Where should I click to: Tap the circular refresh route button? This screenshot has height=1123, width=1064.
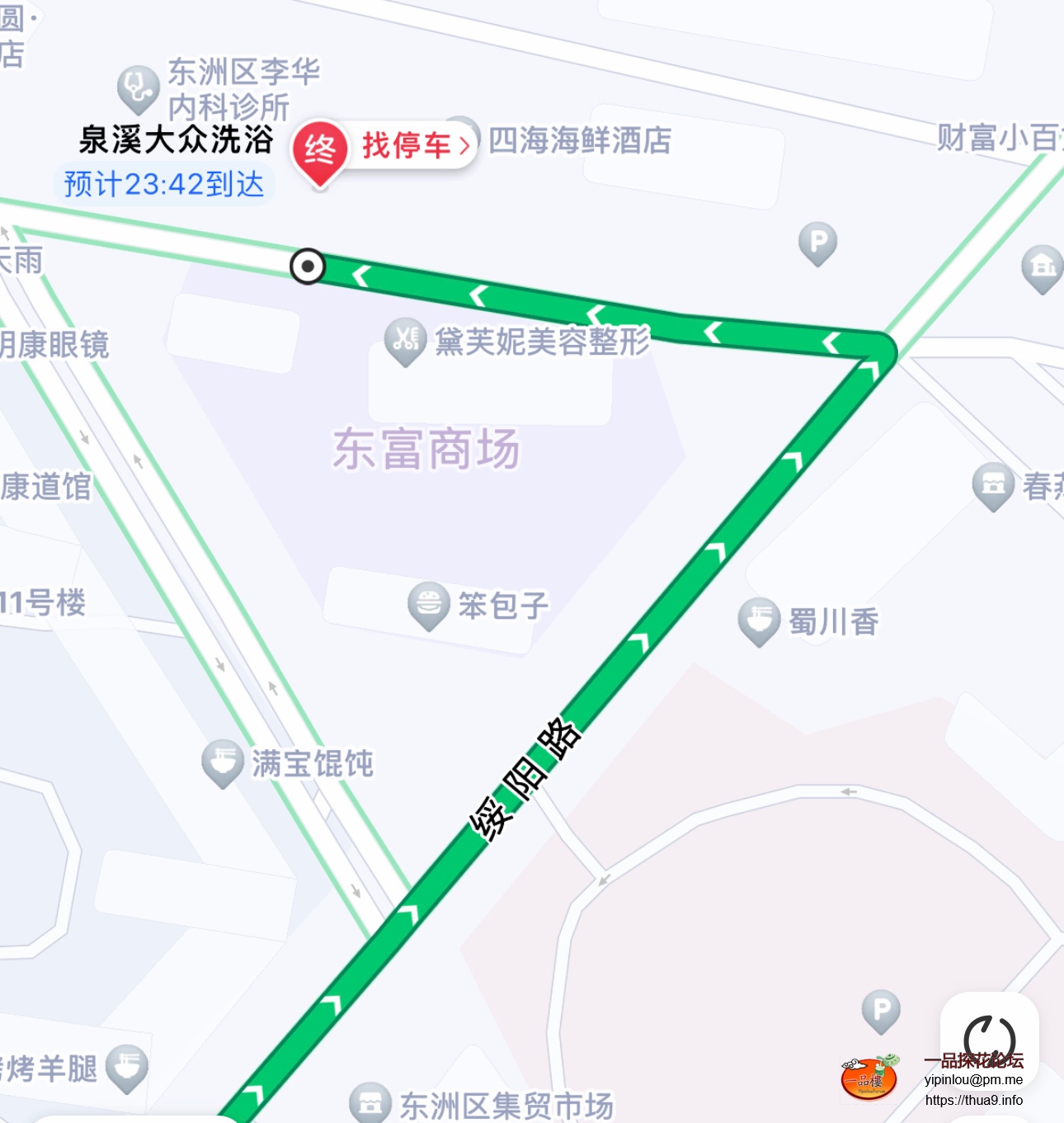click(989, 1038)
